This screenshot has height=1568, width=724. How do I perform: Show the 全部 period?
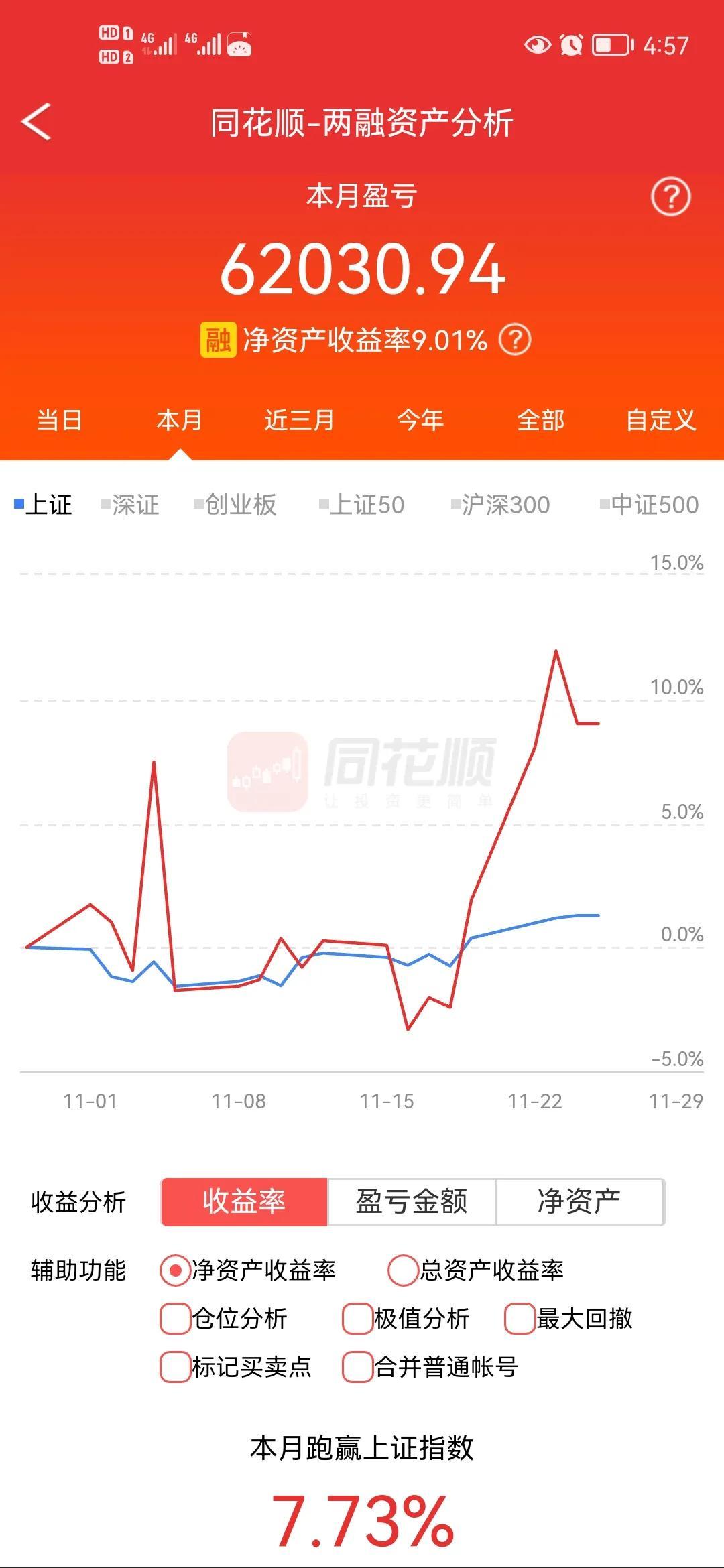click(x=540, y=420)
